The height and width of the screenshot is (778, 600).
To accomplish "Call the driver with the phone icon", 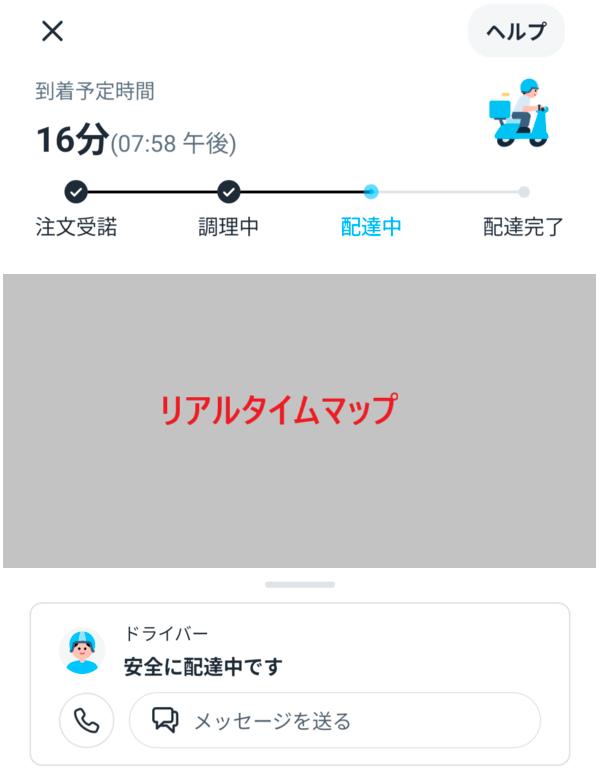I will coord(87,720).
